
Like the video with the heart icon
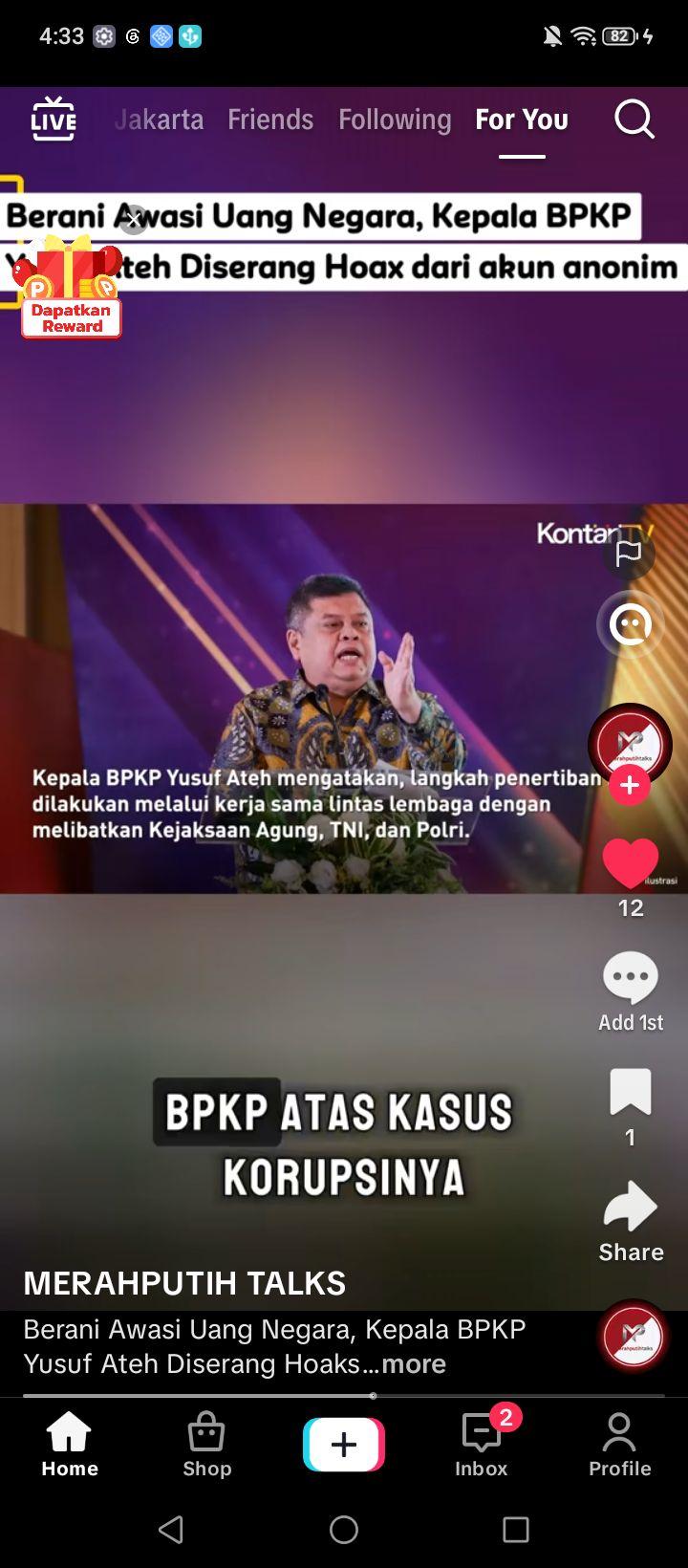pos(631,861)
